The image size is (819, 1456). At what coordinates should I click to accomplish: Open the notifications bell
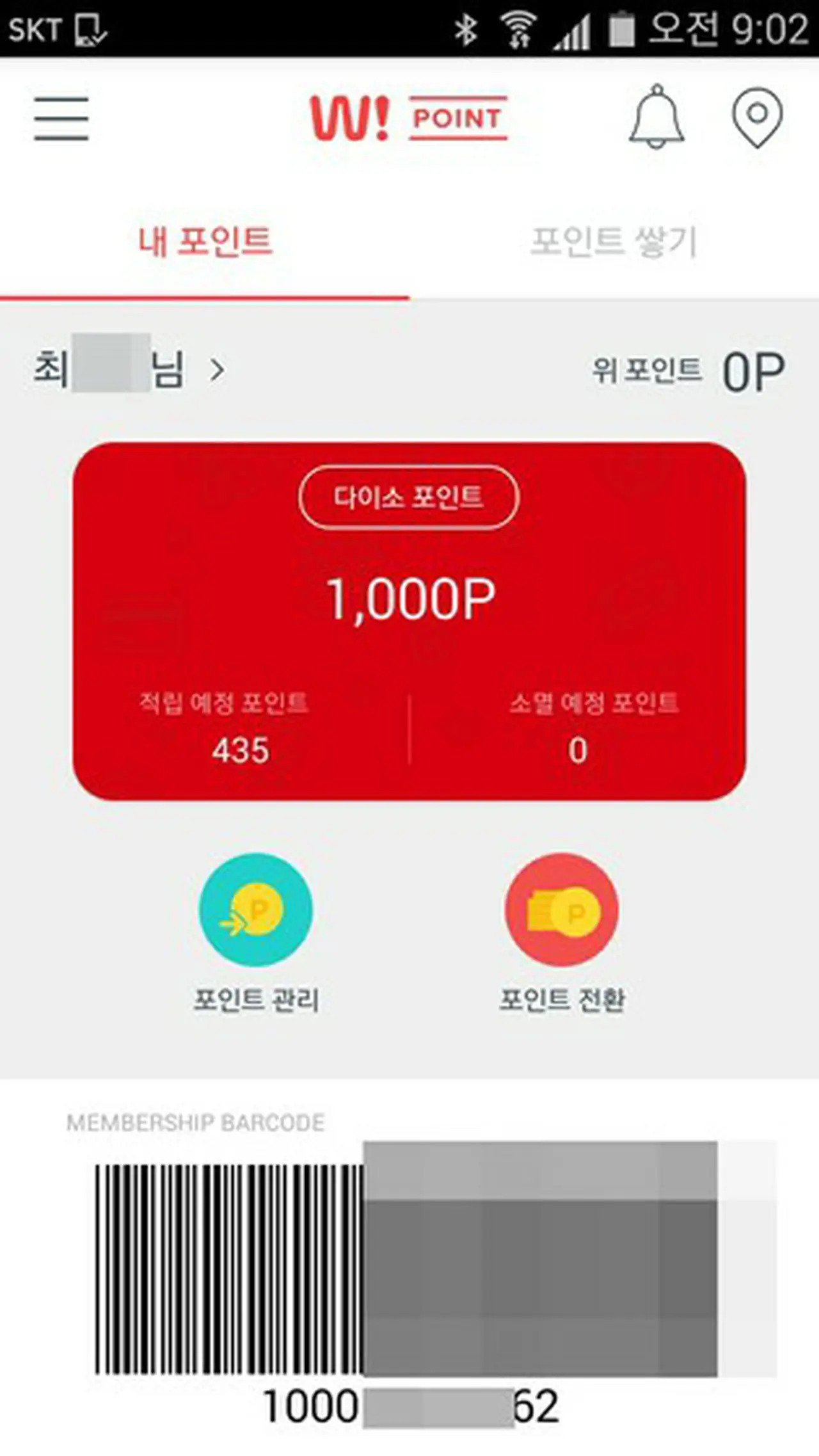coord(656,117)
